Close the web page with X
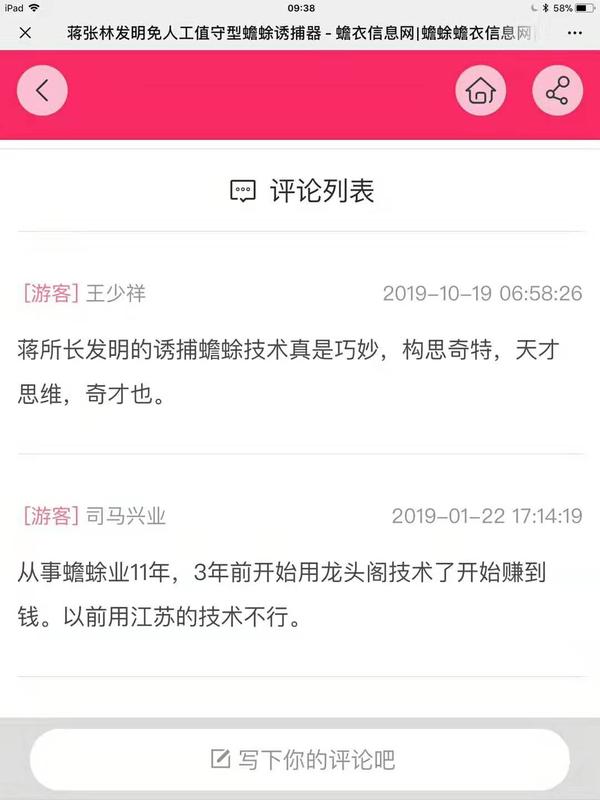The image size is (600, 800). click(x=25, y=33)
